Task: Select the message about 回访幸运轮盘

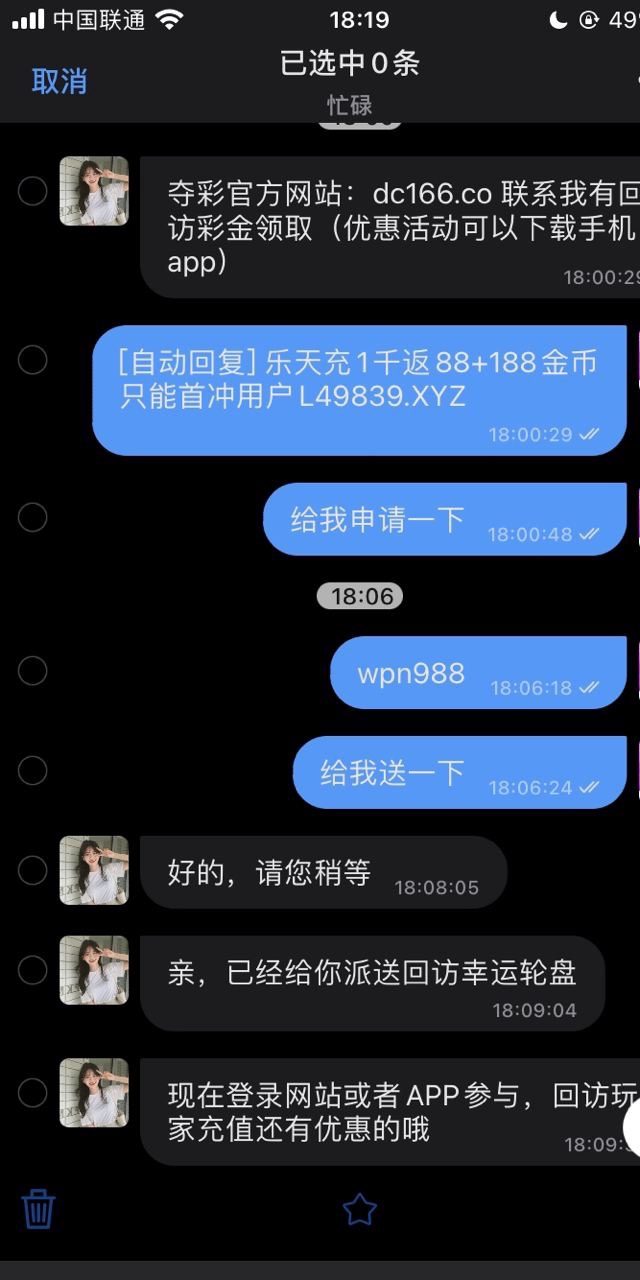Action: (x=33, y=970)
